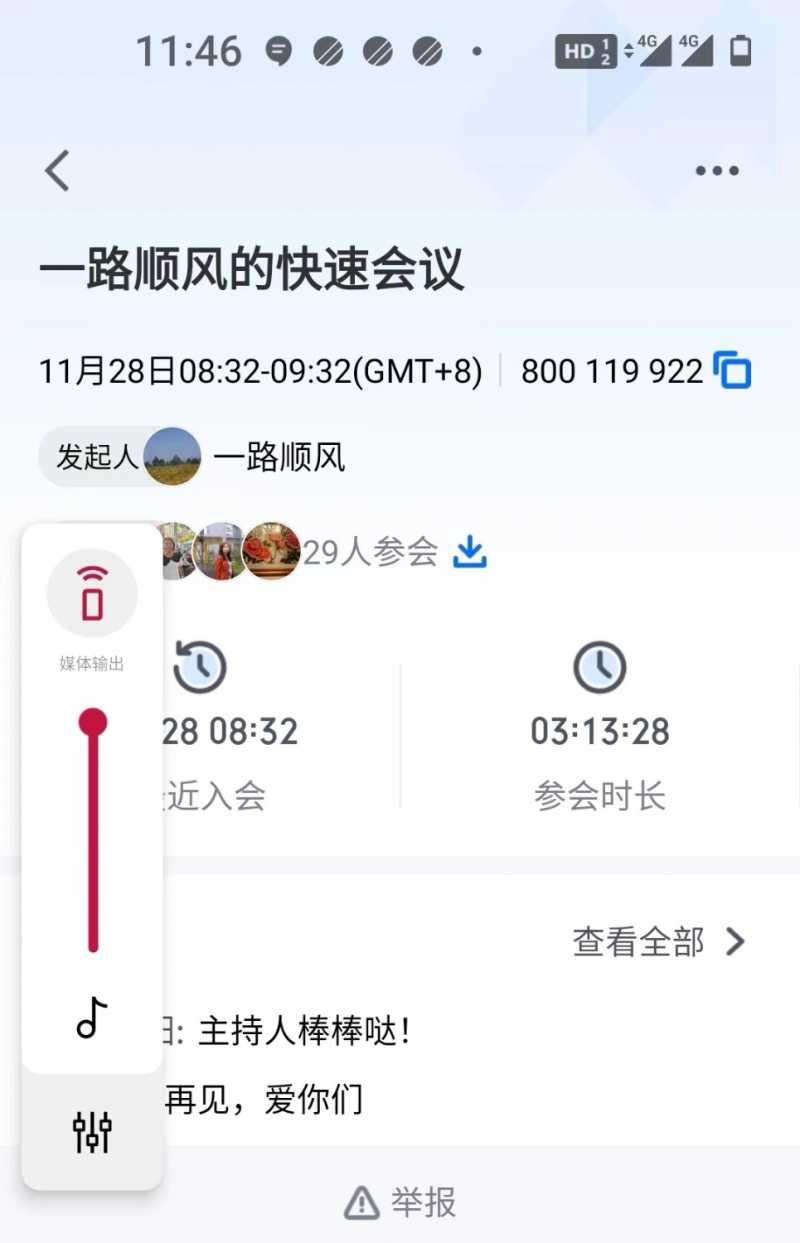View the participant avatars list
The image size is (800, 1243).
230,551
